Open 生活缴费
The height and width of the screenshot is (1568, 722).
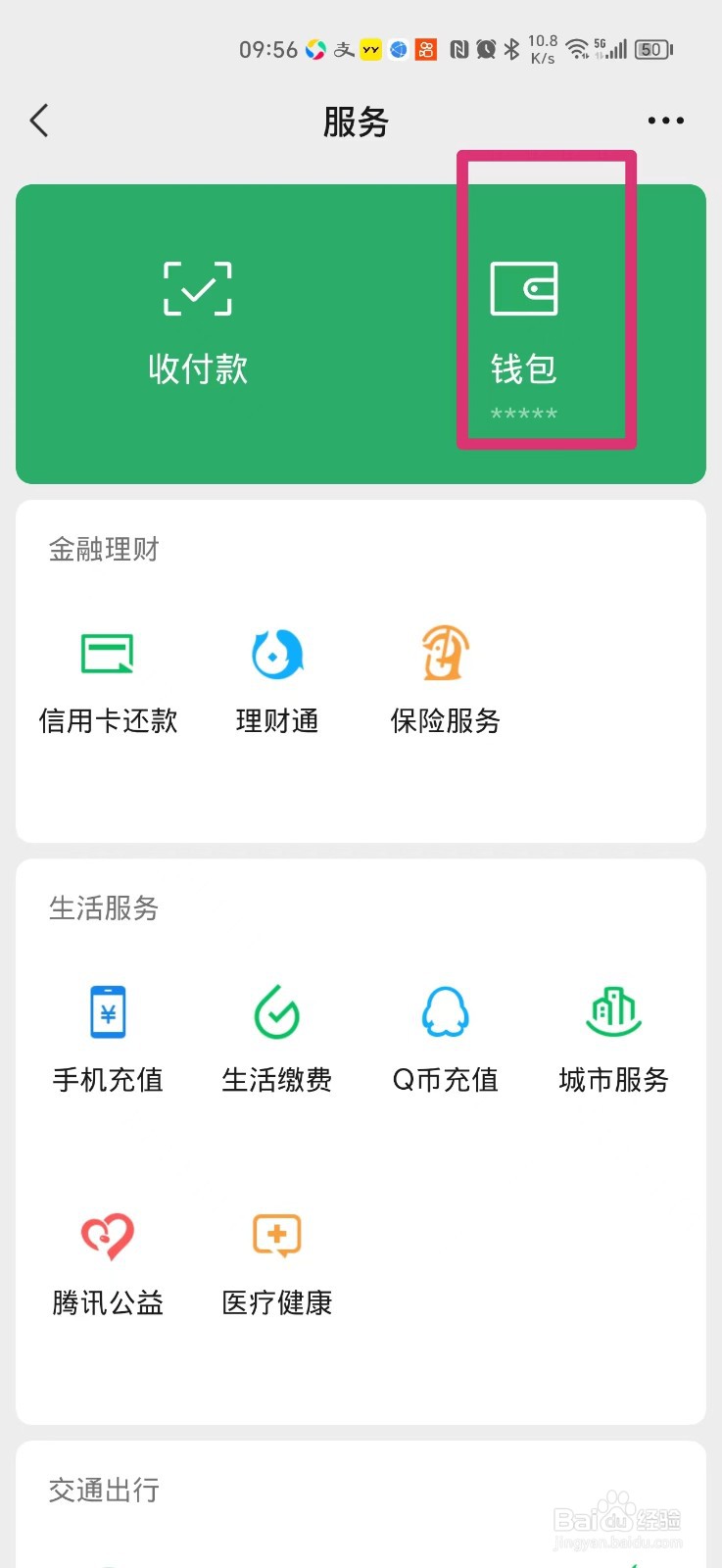point(277,1041)
